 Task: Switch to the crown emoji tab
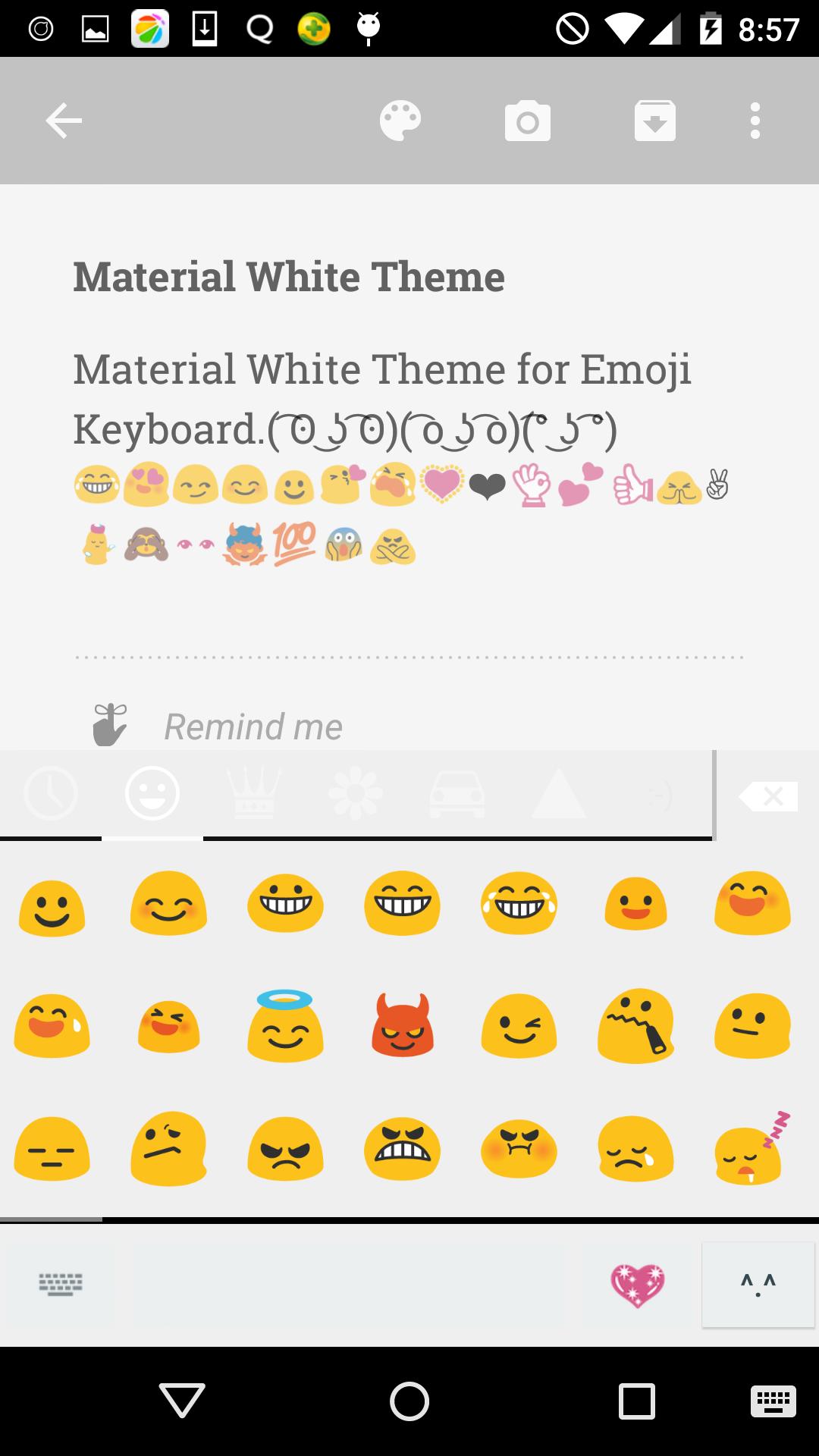[253, 794]
